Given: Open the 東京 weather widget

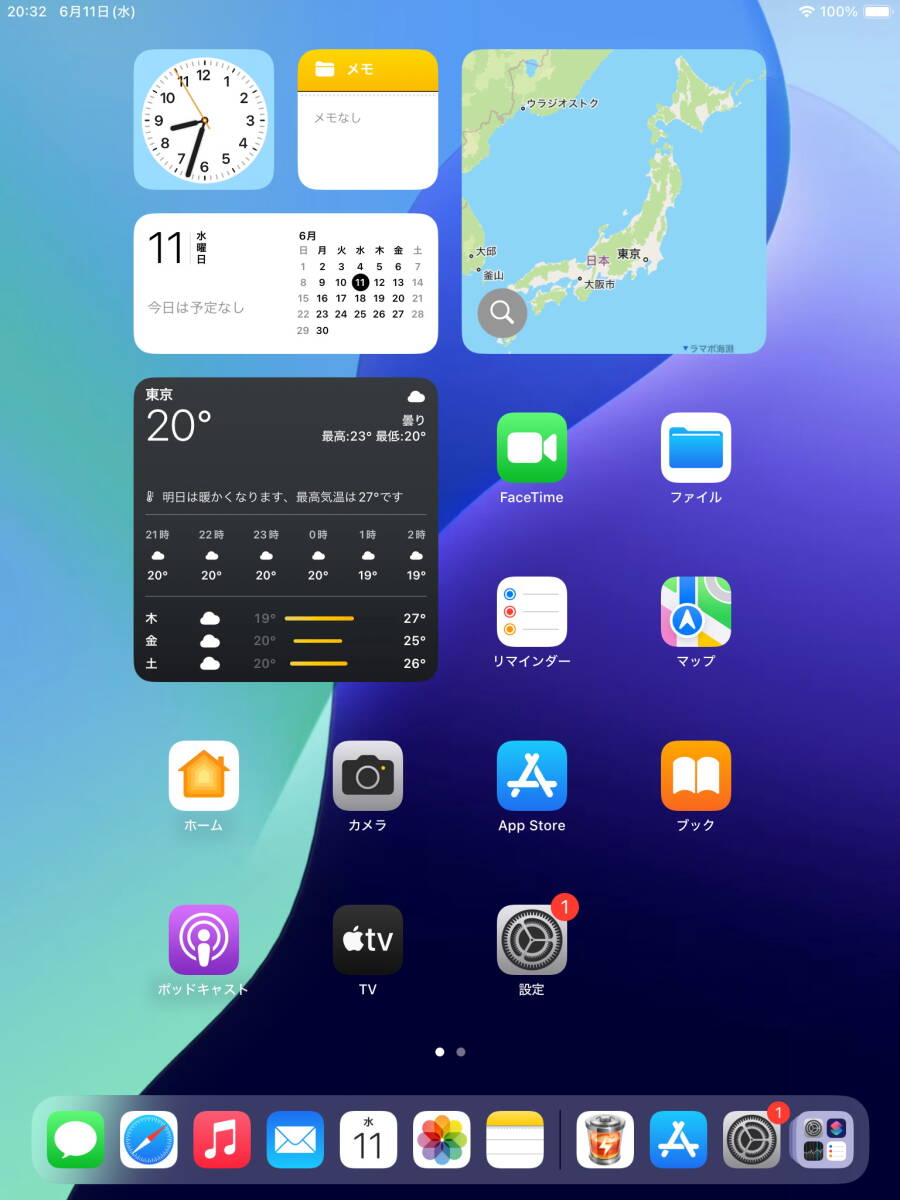Looking at the screenshot, I should 285,530.
